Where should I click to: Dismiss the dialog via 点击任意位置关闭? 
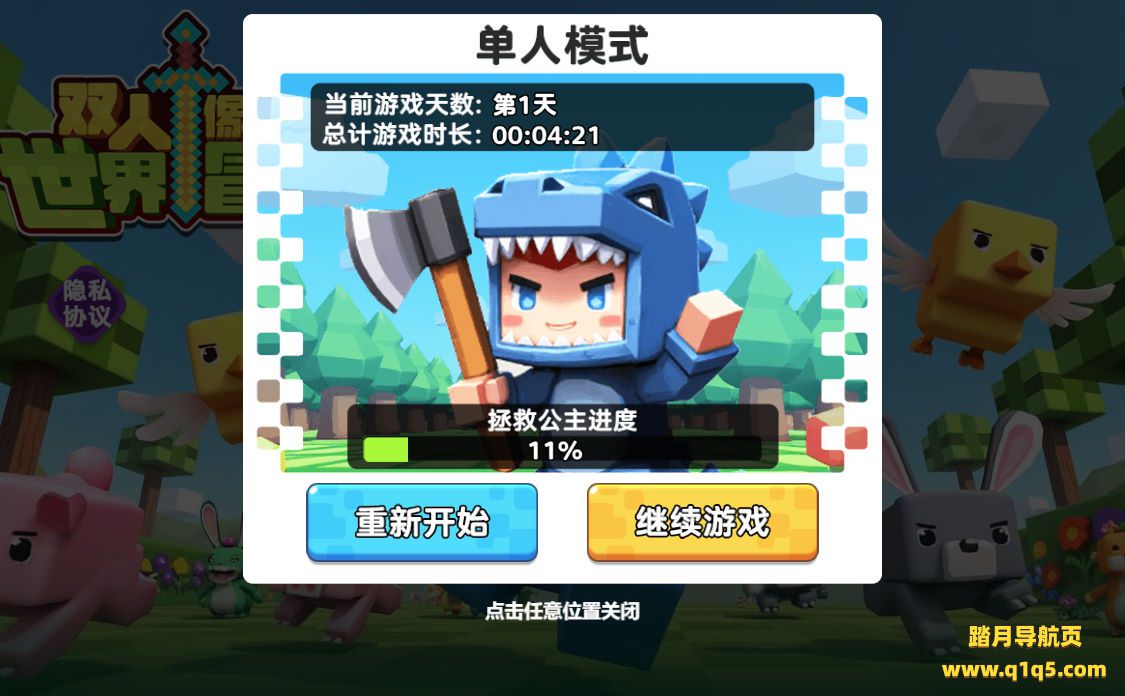point(561,611)
